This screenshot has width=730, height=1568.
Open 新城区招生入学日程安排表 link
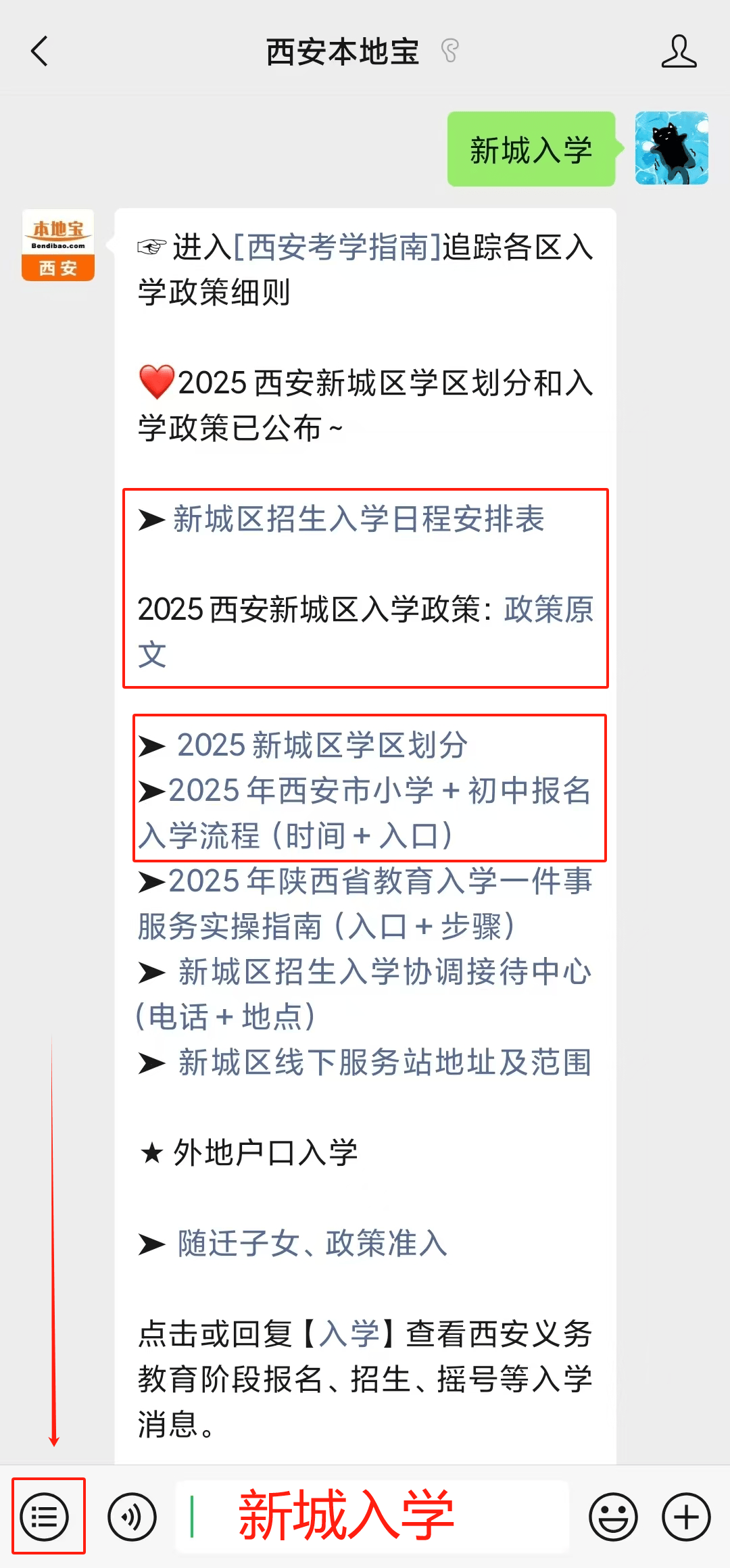tap(358, 519)
